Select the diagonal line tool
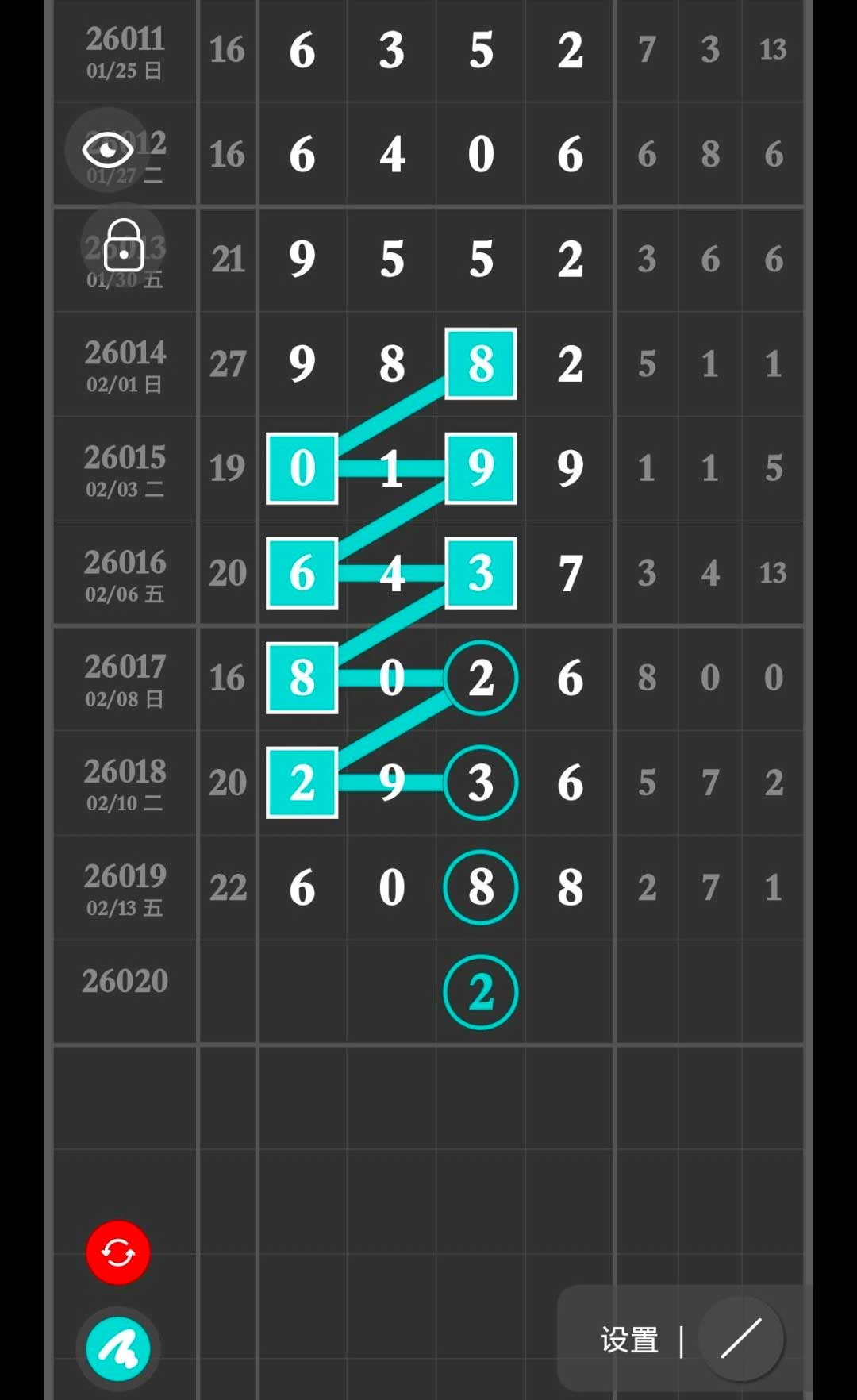The height and width of the screenshot is (1400, 857). coord(741,1339)
